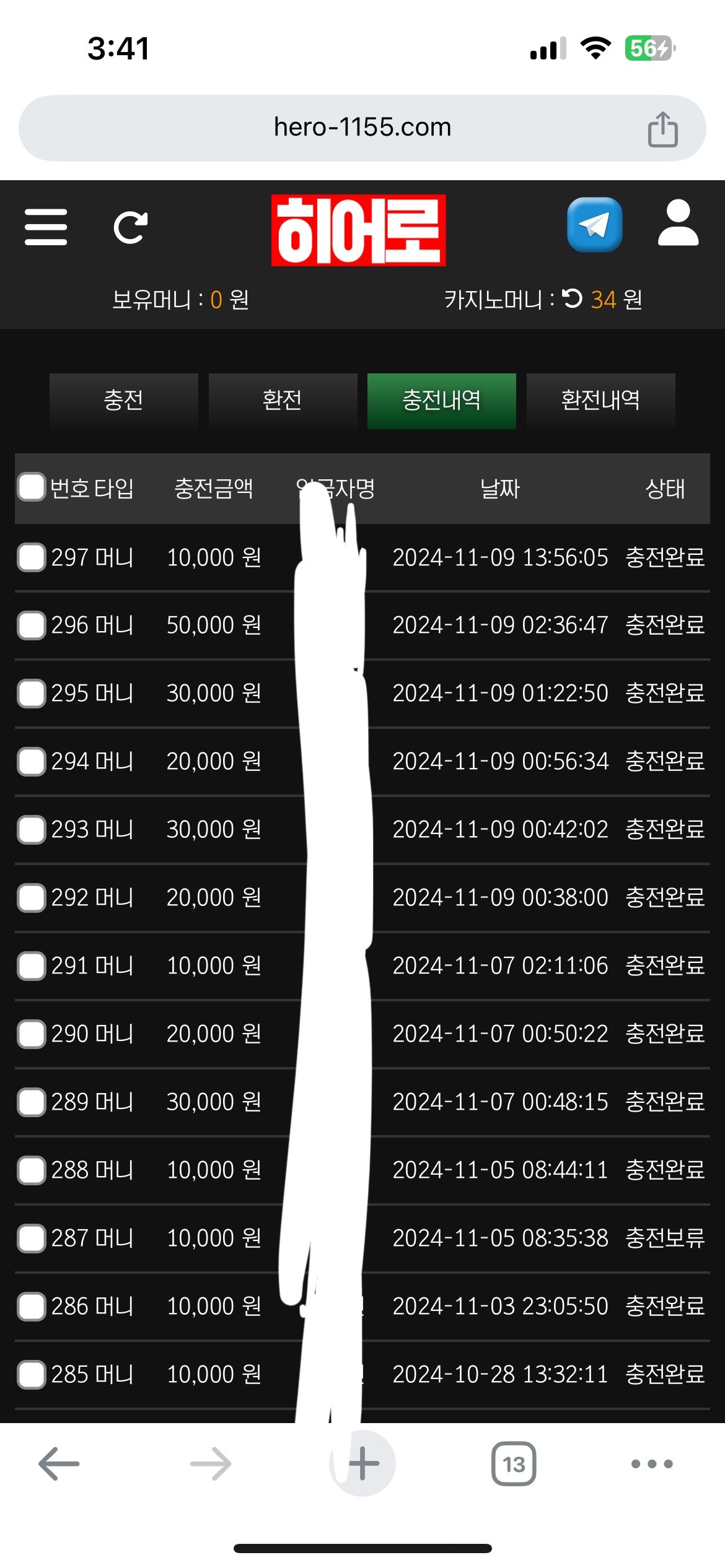Image resolution: width=725 pixels, height=1568 pixels.
Task: Open the tab switcher showing 13
Action: point(514,1464)
